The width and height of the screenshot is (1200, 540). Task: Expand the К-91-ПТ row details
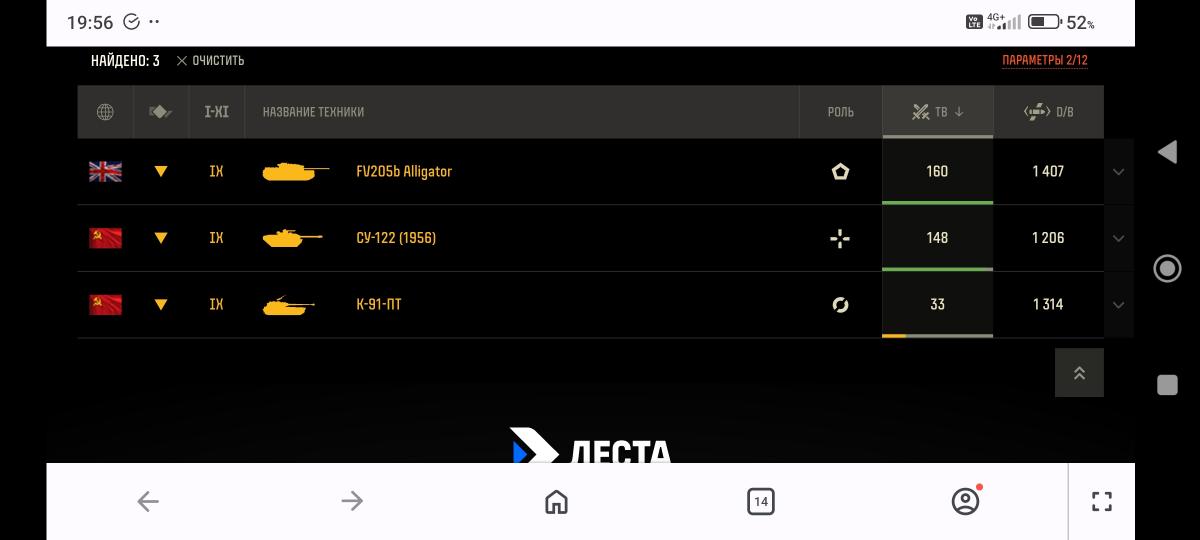1119,305
